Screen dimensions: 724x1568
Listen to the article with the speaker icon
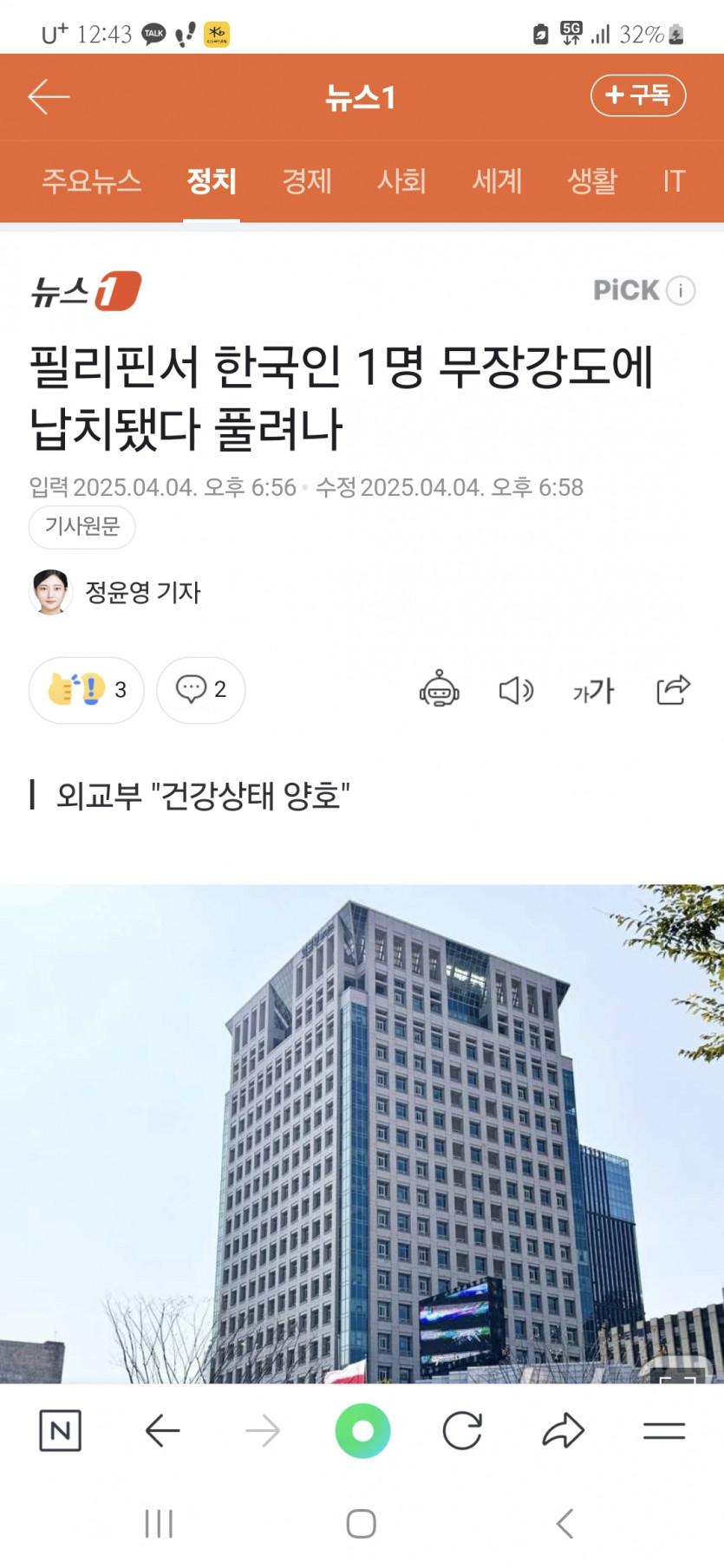coord(516,691)
